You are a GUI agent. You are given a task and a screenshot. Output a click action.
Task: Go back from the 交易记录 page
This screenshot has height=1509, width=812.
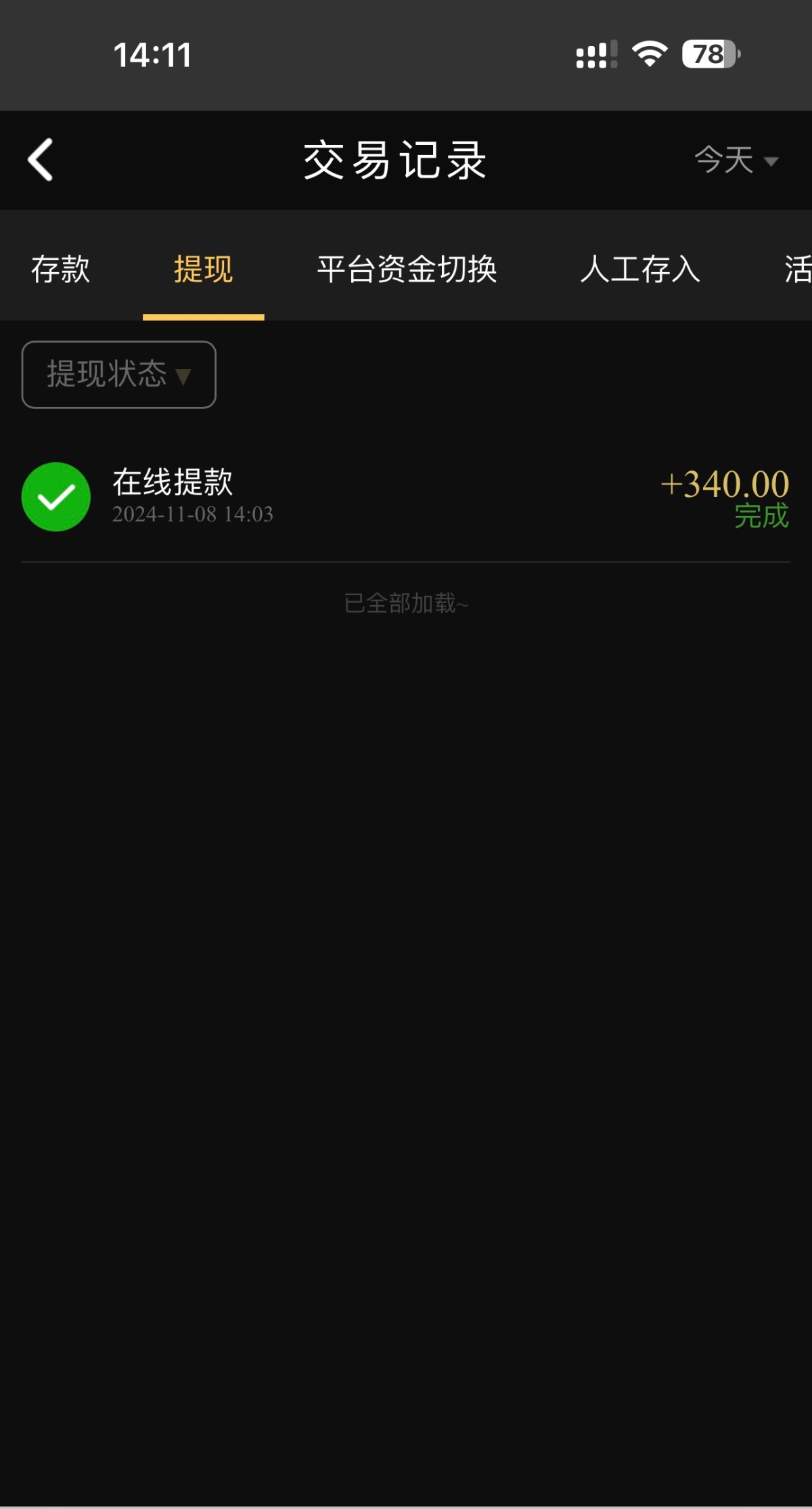point(41,160)
